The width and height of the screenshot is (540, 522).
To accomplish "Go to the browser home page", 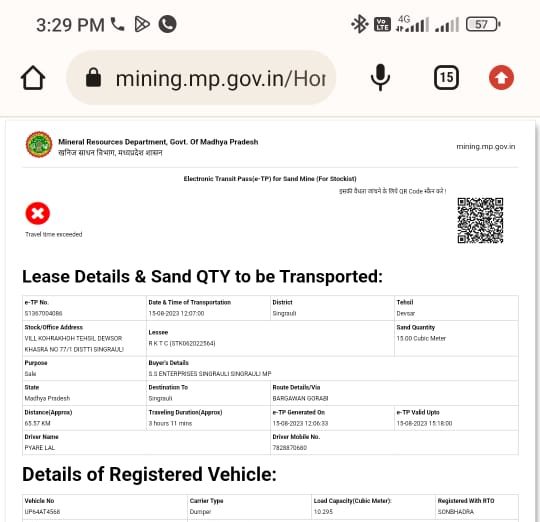I will (33, 78).
